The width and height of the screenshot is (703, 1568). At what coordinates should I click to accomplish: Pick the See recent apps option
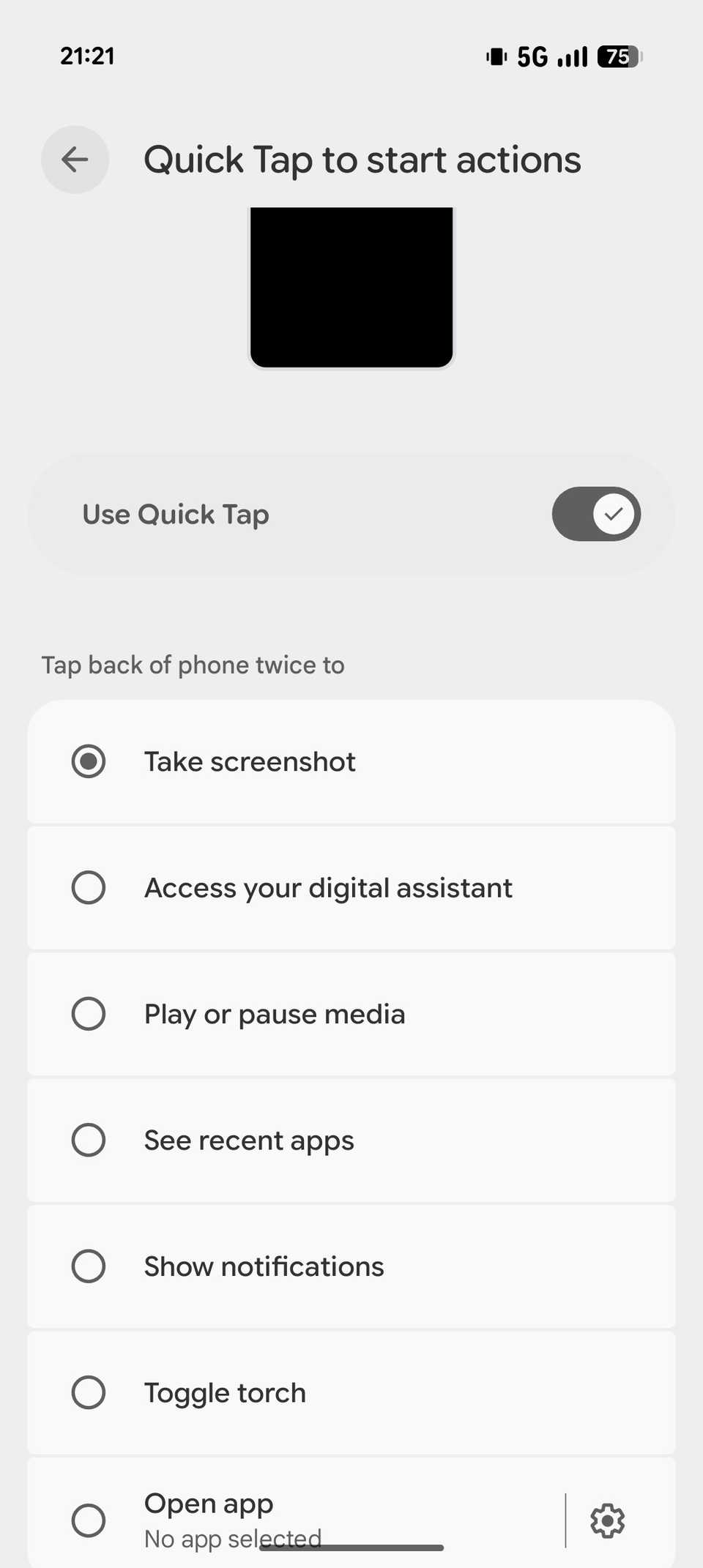coord(89,1140)
